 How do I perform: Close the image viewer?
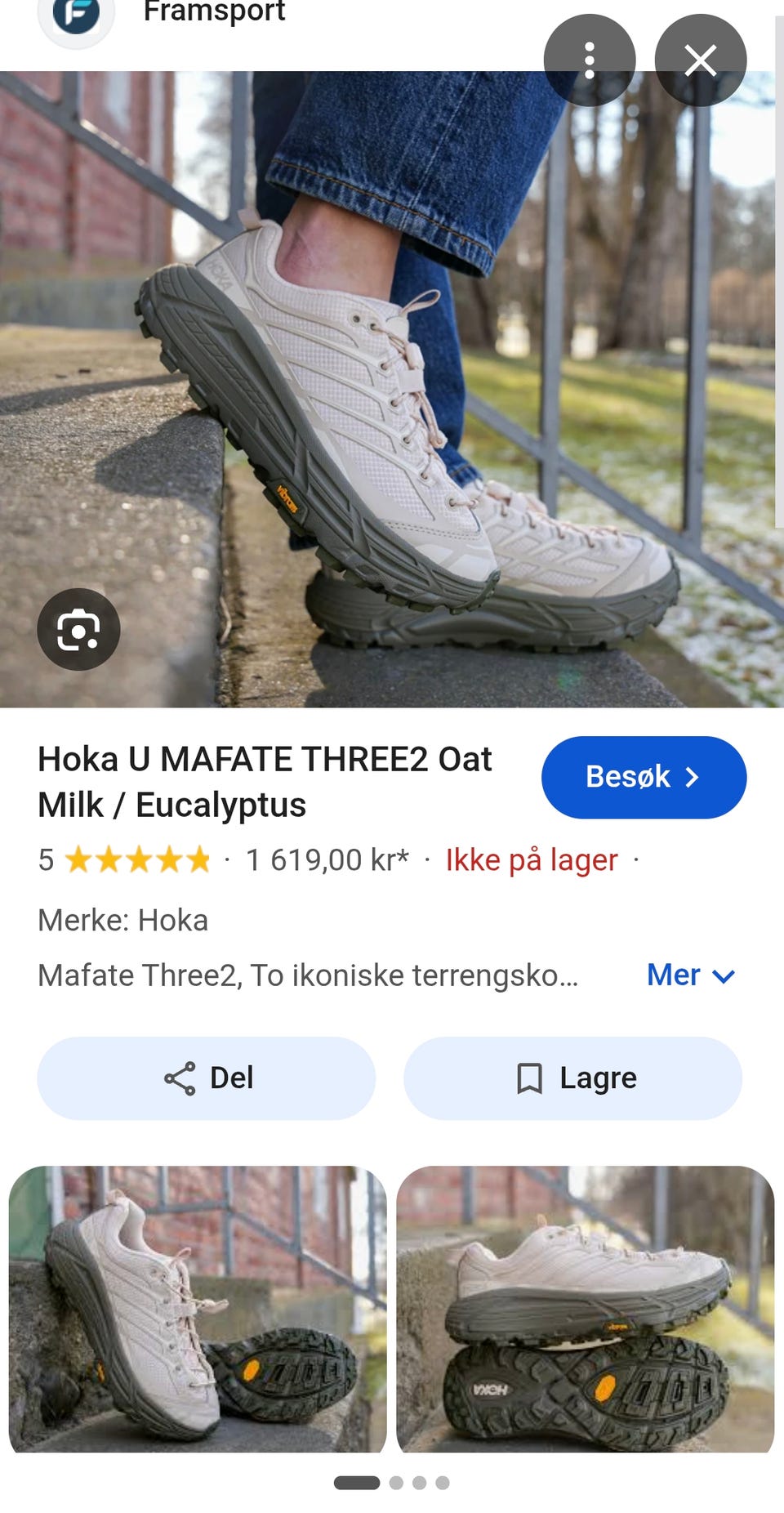point(701,60)
